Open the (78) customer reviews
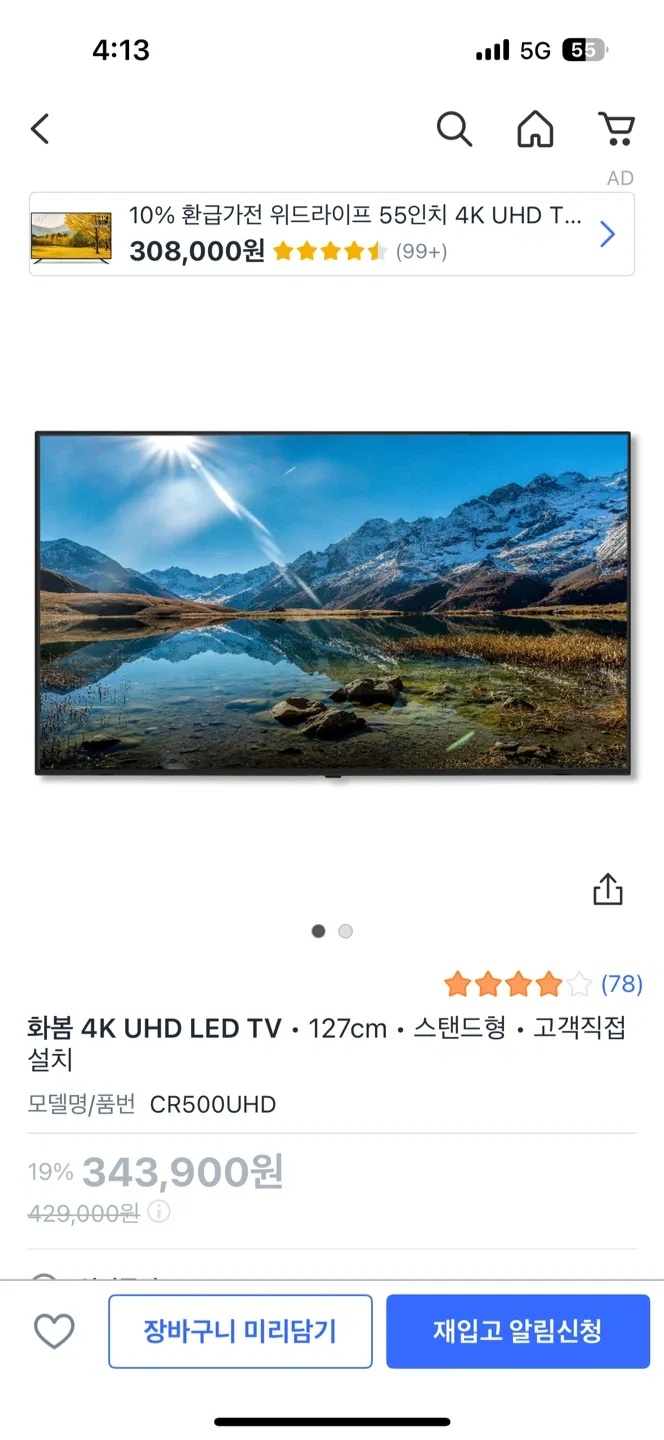664x1440 pixels. click(x=621, y=984)
